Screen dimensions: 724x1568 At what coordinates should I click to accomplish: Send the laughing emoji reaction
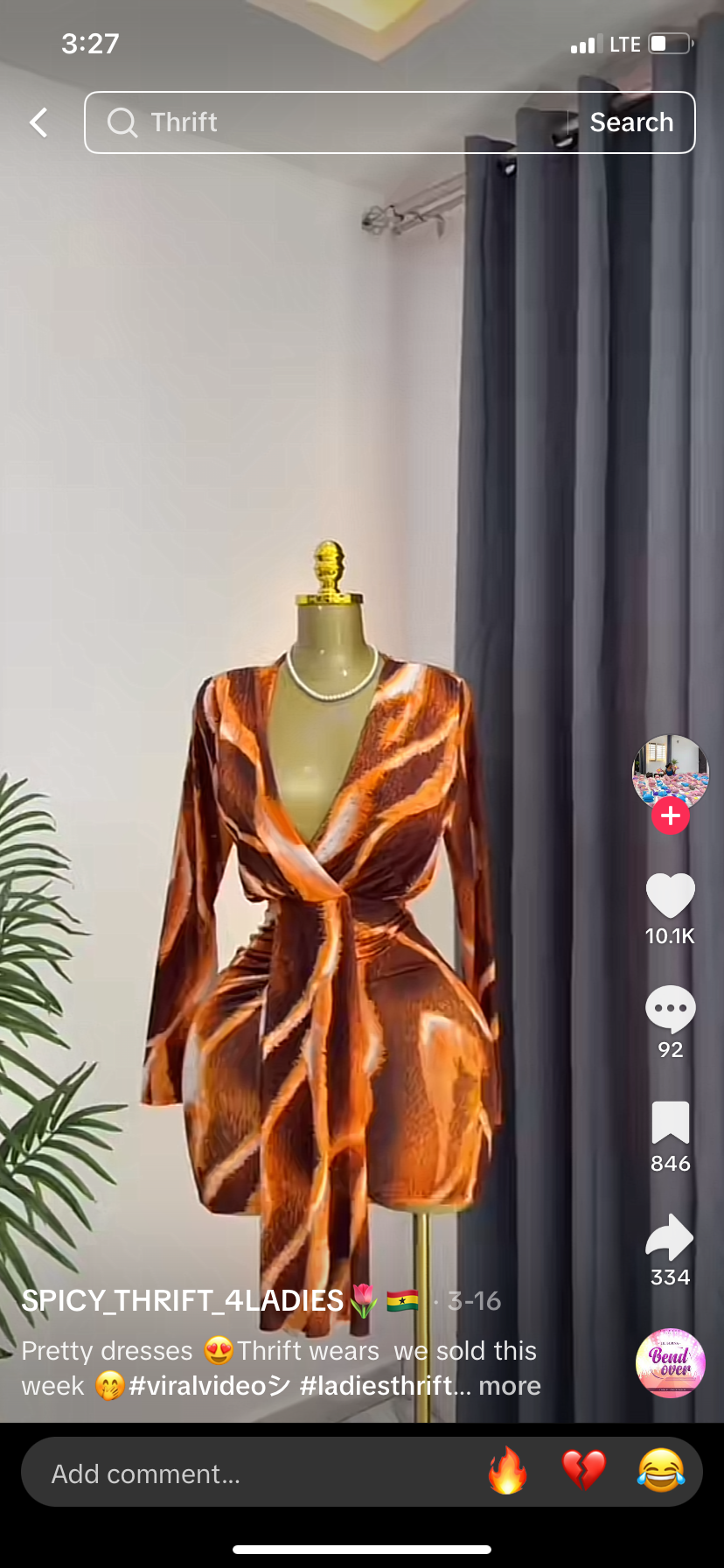(661, 1470)
